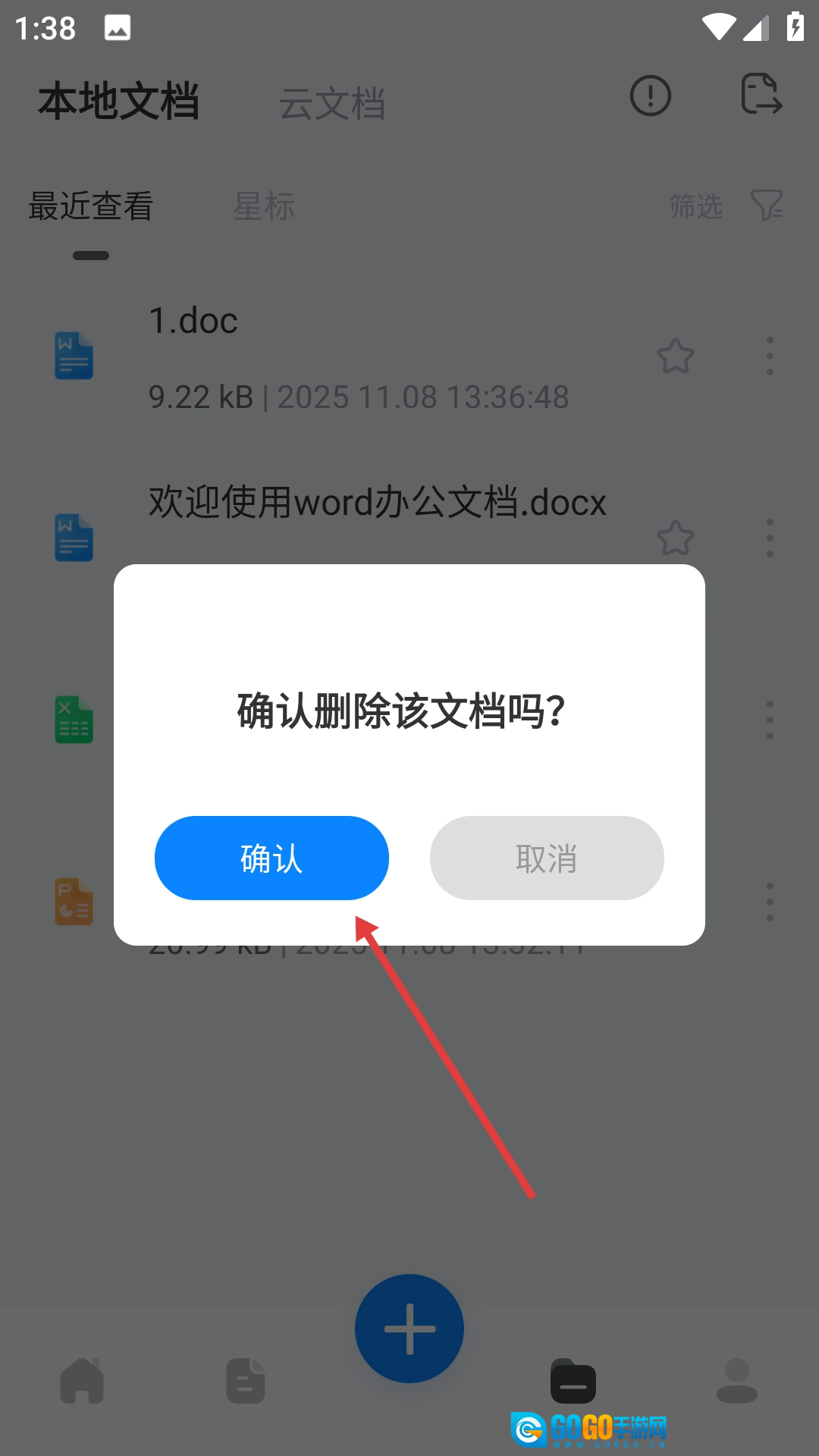
Task: Tap the import file icon
Action: (x=761, y=94)
